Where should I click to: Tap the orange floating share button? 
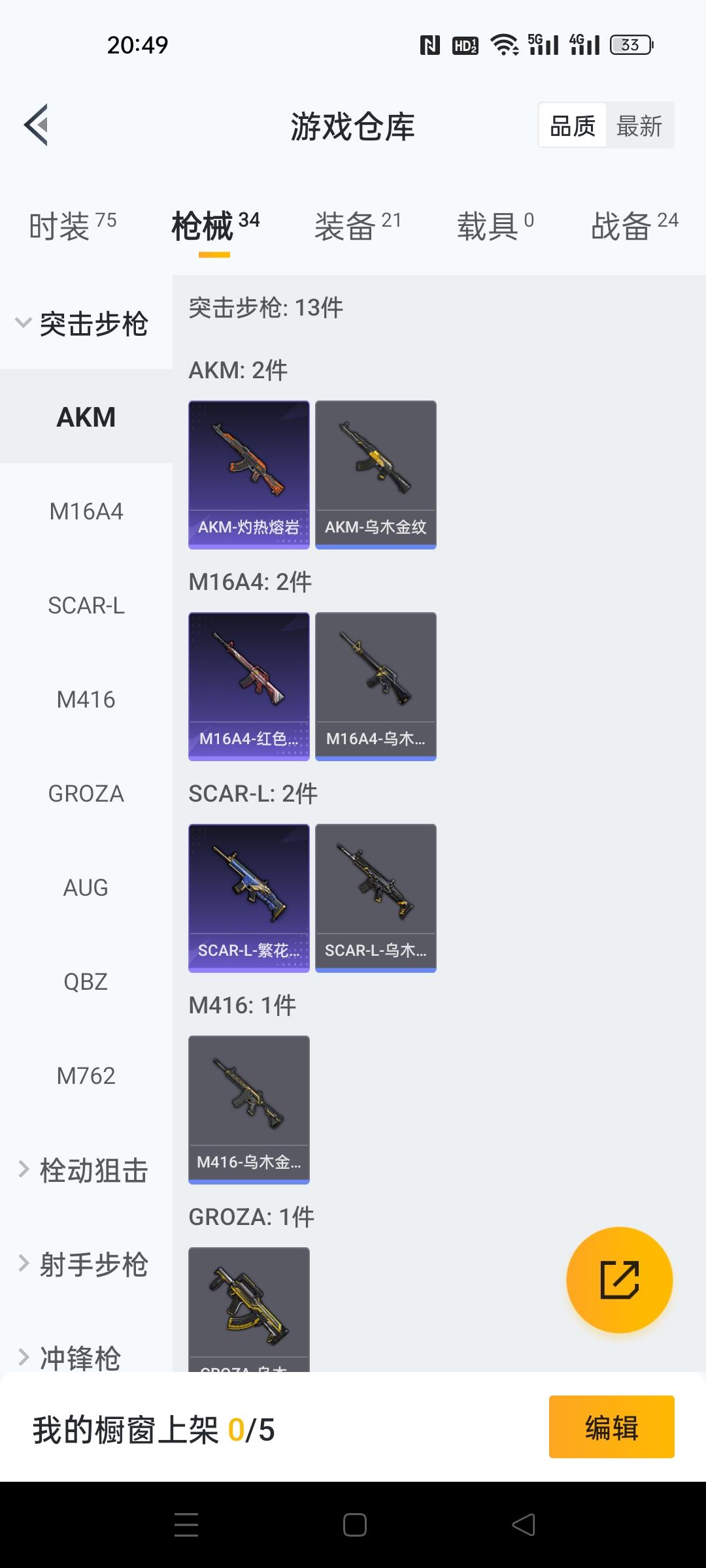pos(619,1280)
